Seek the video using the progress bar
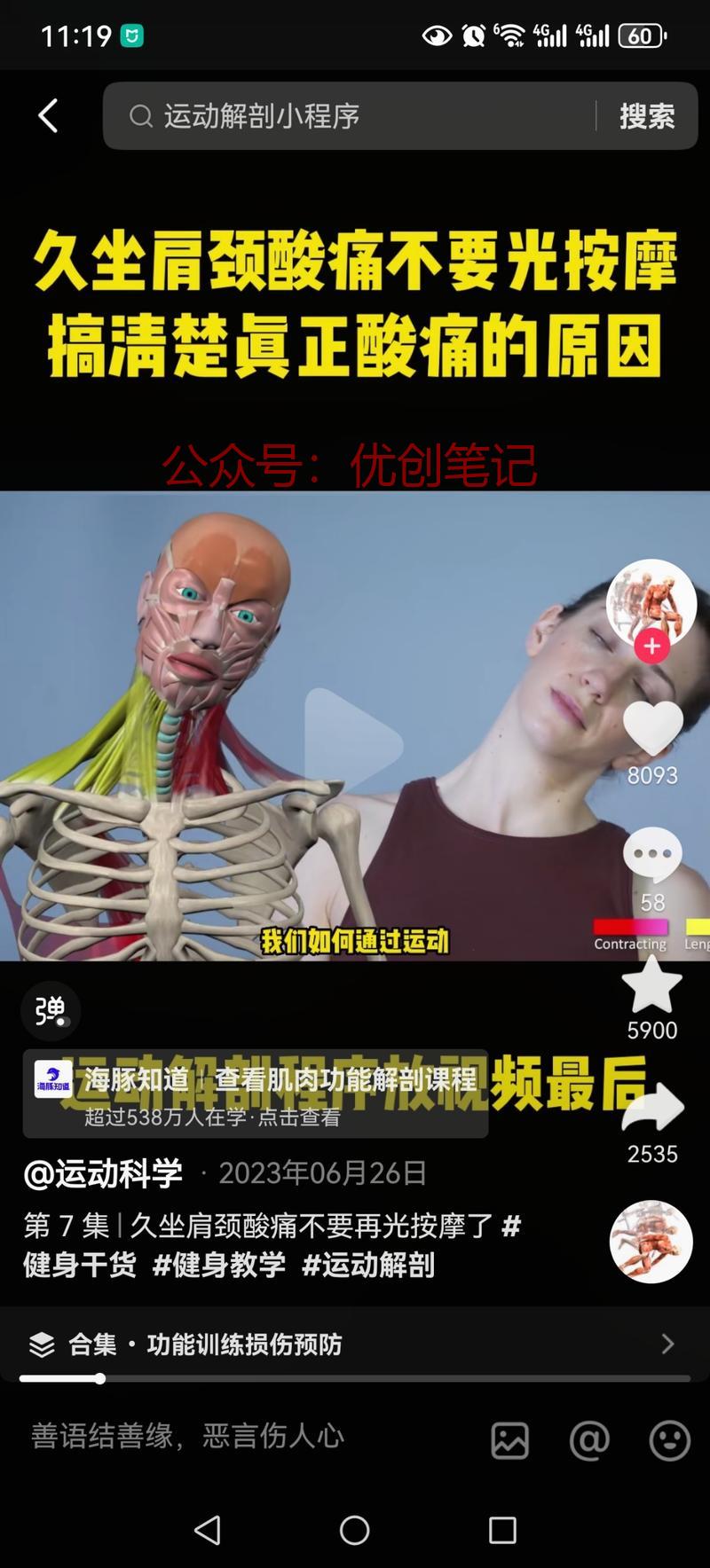The height and width of the screenshot is (1568, 710). pyautogui.click(x=355, y=1378)
